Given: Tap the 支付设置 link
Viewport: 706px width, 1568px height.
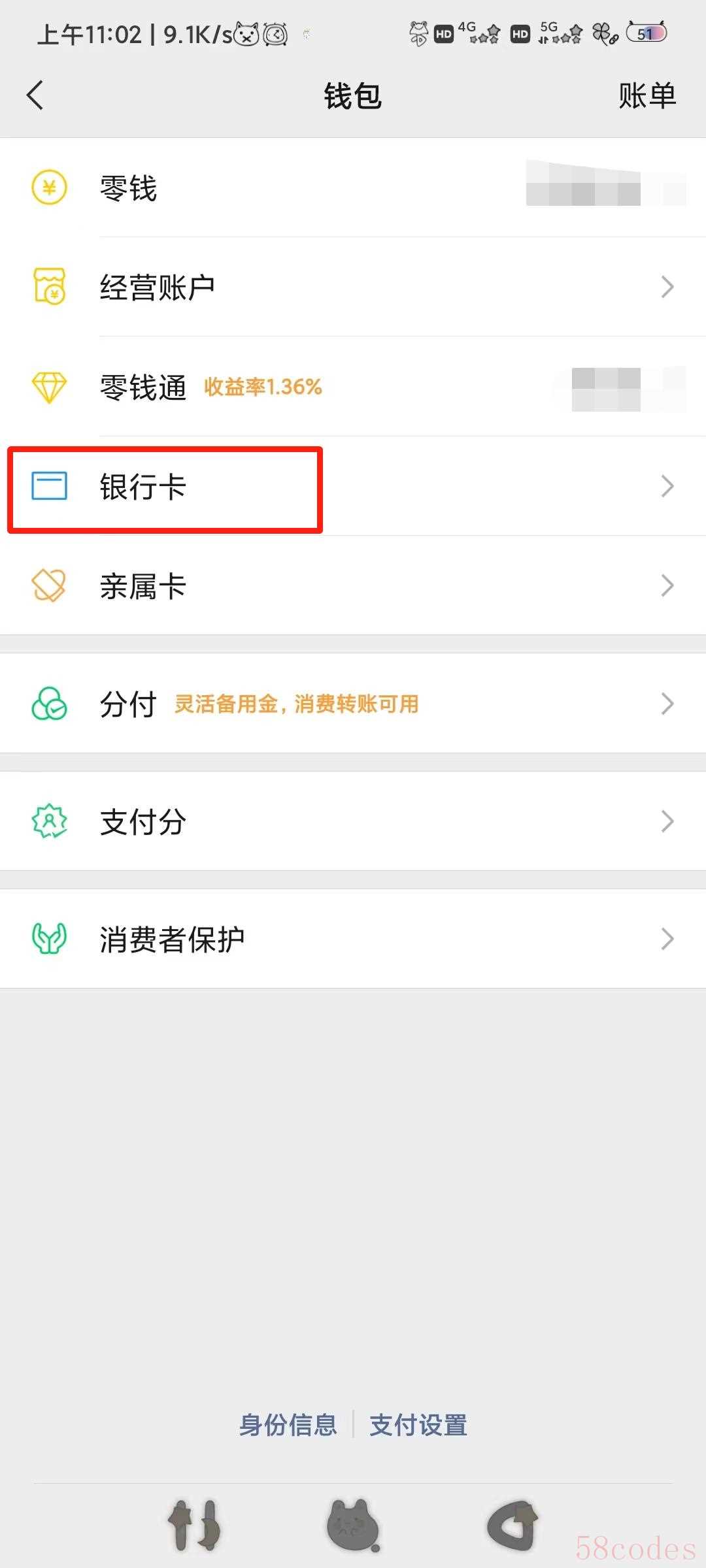Looking at the screenshot, I should tap(418, 1425).
